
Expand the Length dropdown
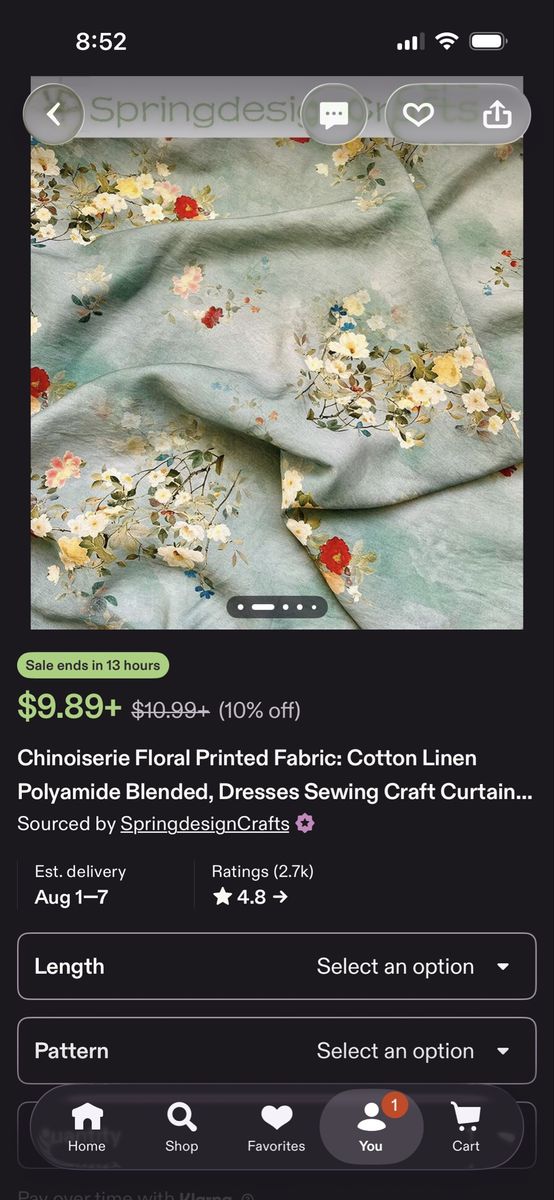tap(277, 966)
